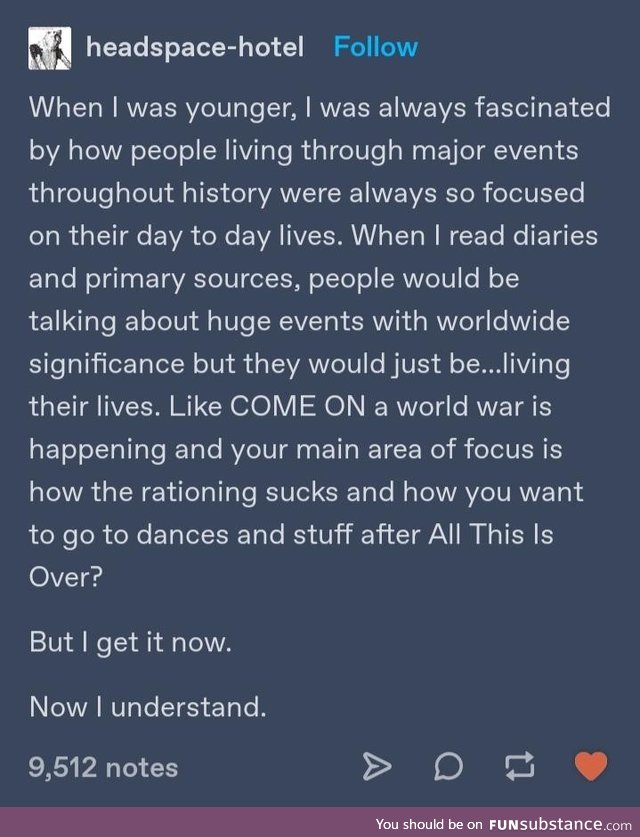Share the post via paper plane icon
Viewport: 640px width, 837px height.
pyautogui.click(x=376, y=767)
